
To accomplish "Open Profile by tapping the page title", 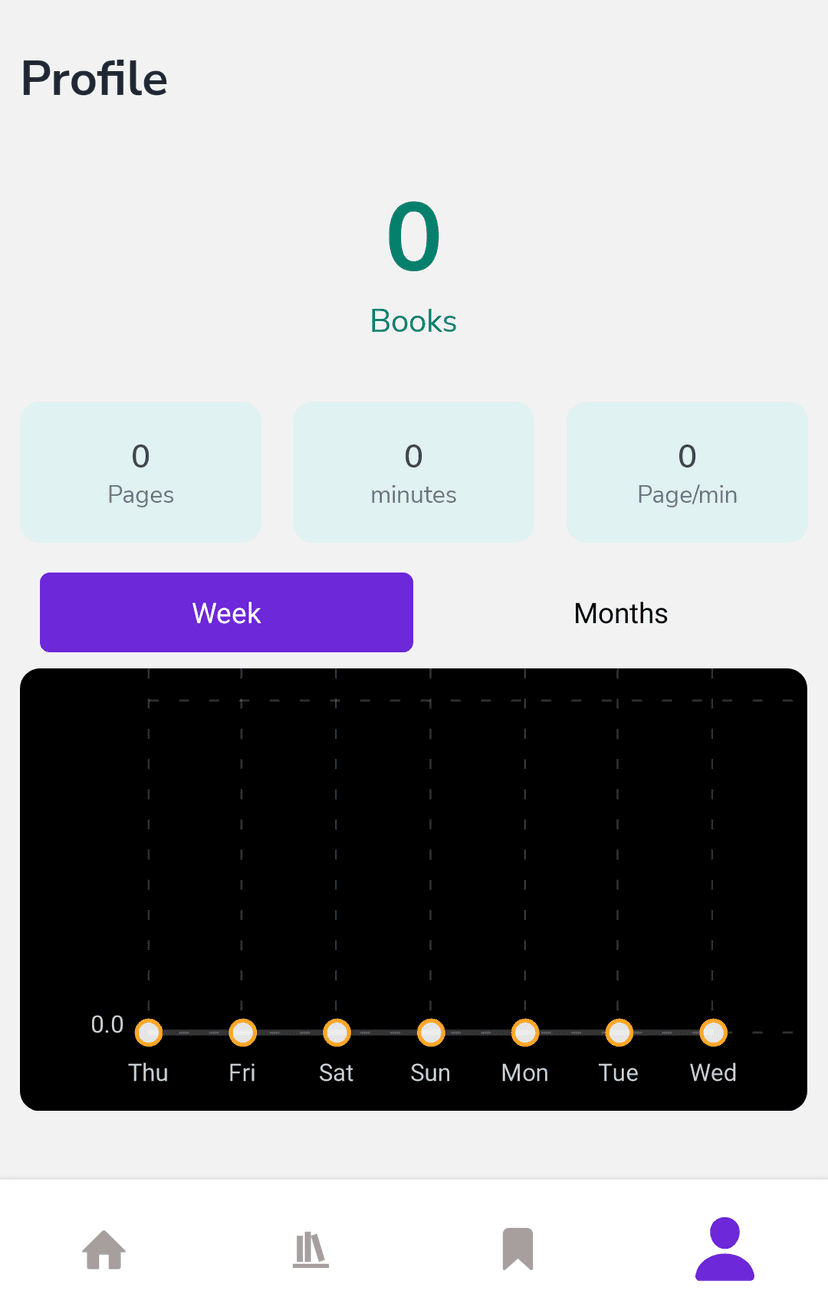I will (93, 78).
